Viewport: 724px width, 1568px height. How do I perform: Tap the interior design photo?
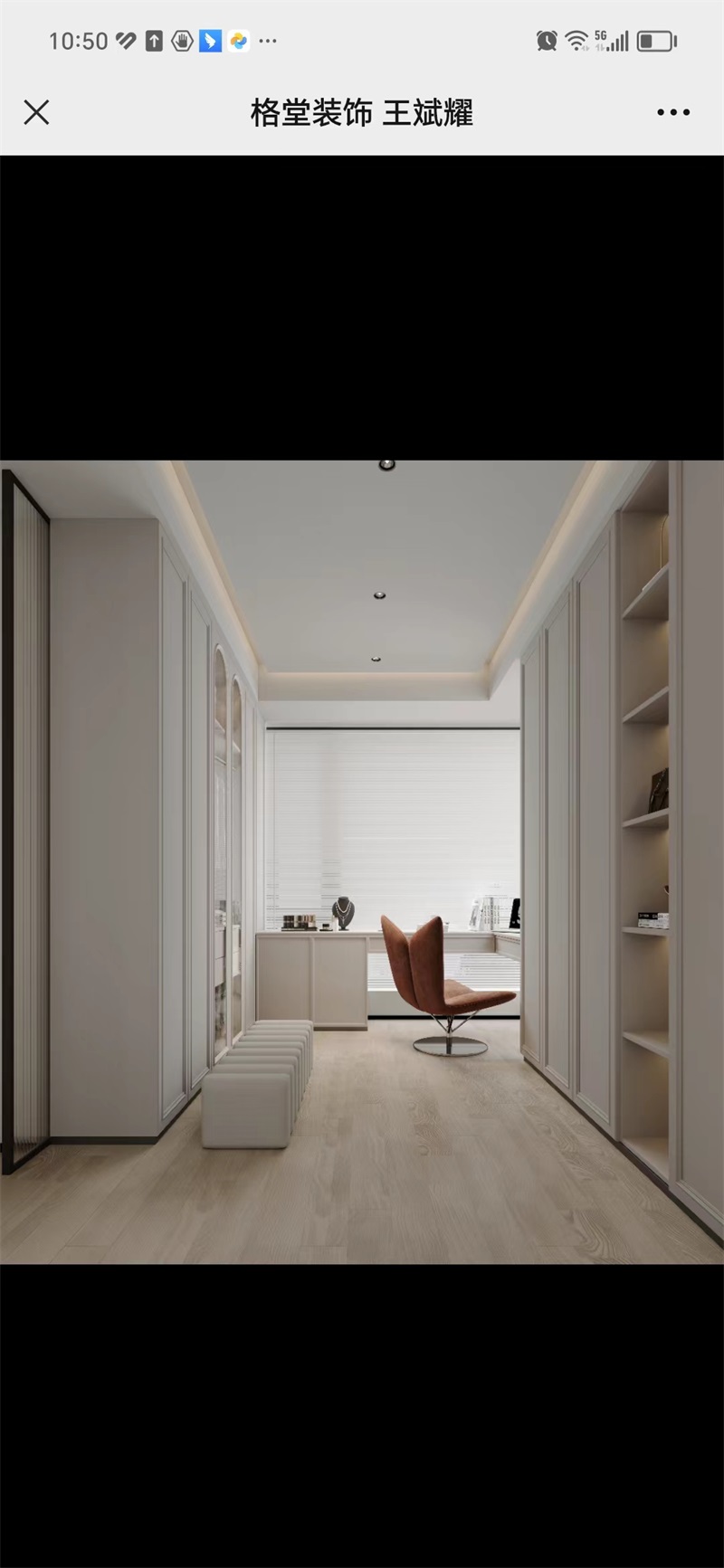click(362, 862)
